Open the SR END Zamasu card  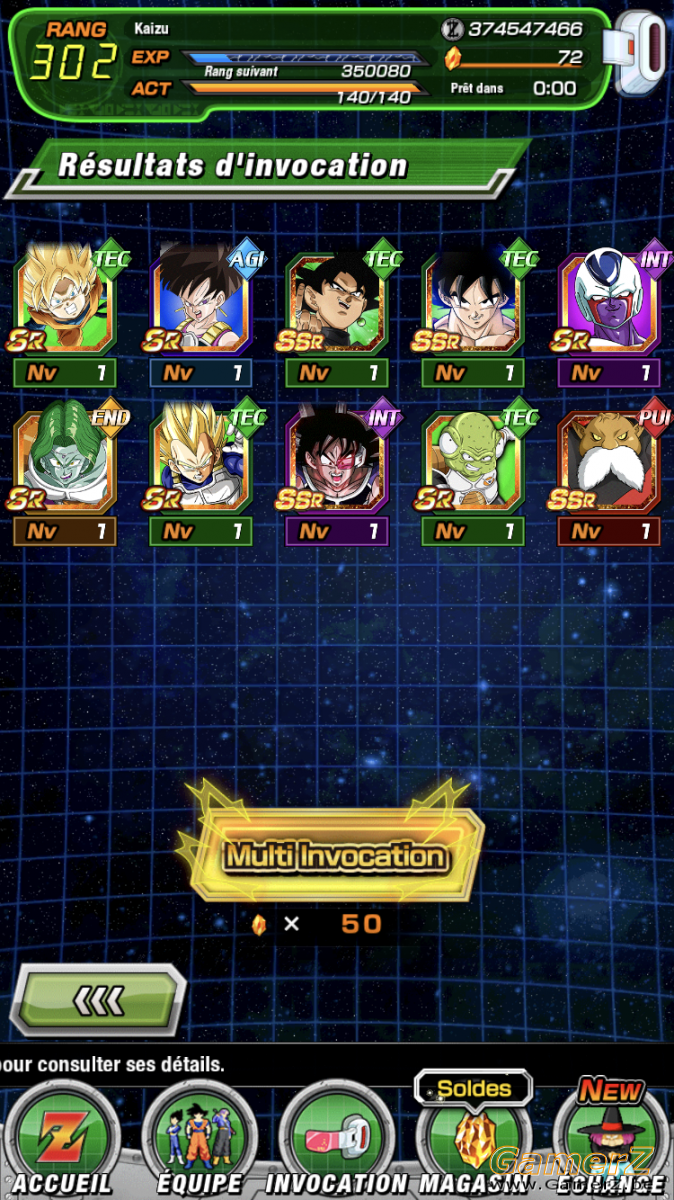point(65,460)
